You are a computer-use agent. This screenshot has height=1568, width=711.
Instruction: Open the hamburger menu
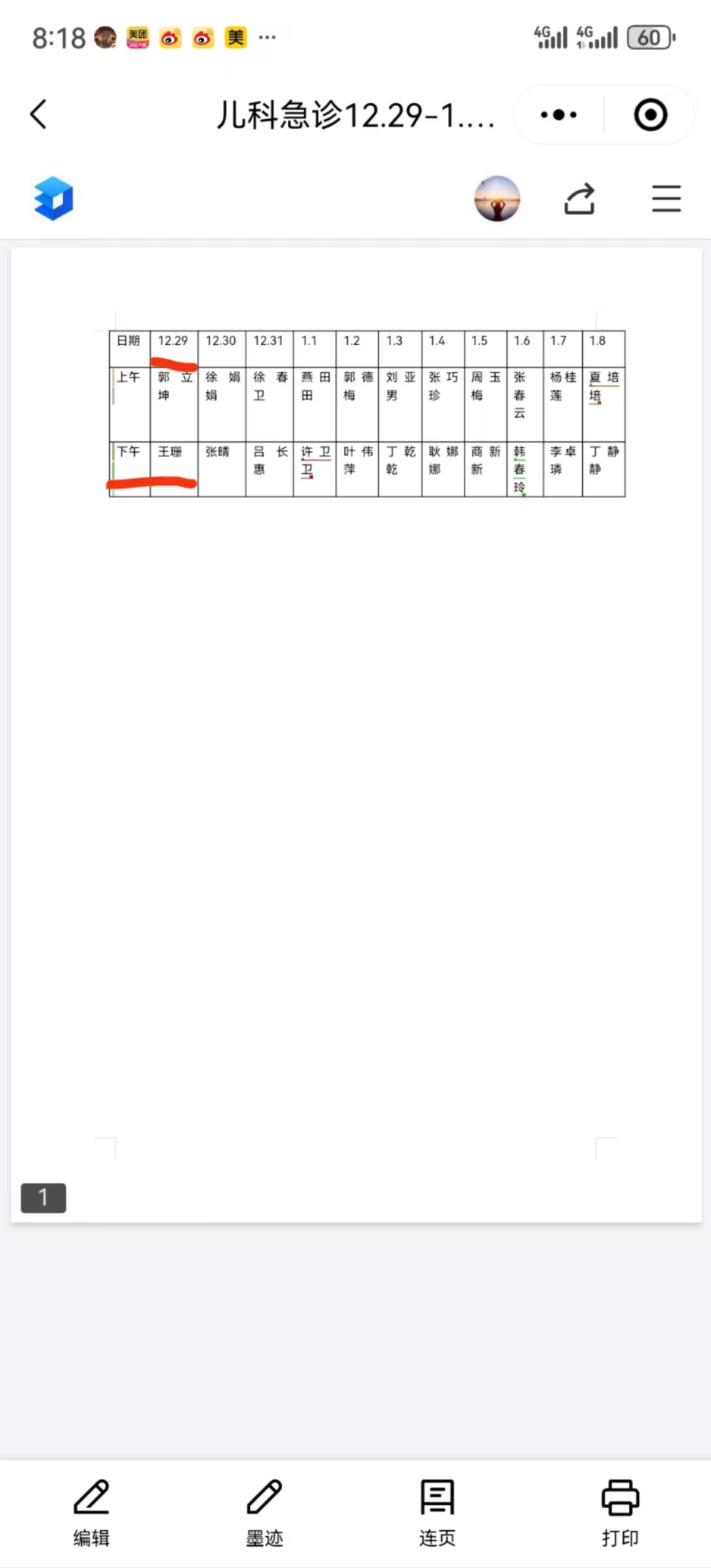point(666,199)
